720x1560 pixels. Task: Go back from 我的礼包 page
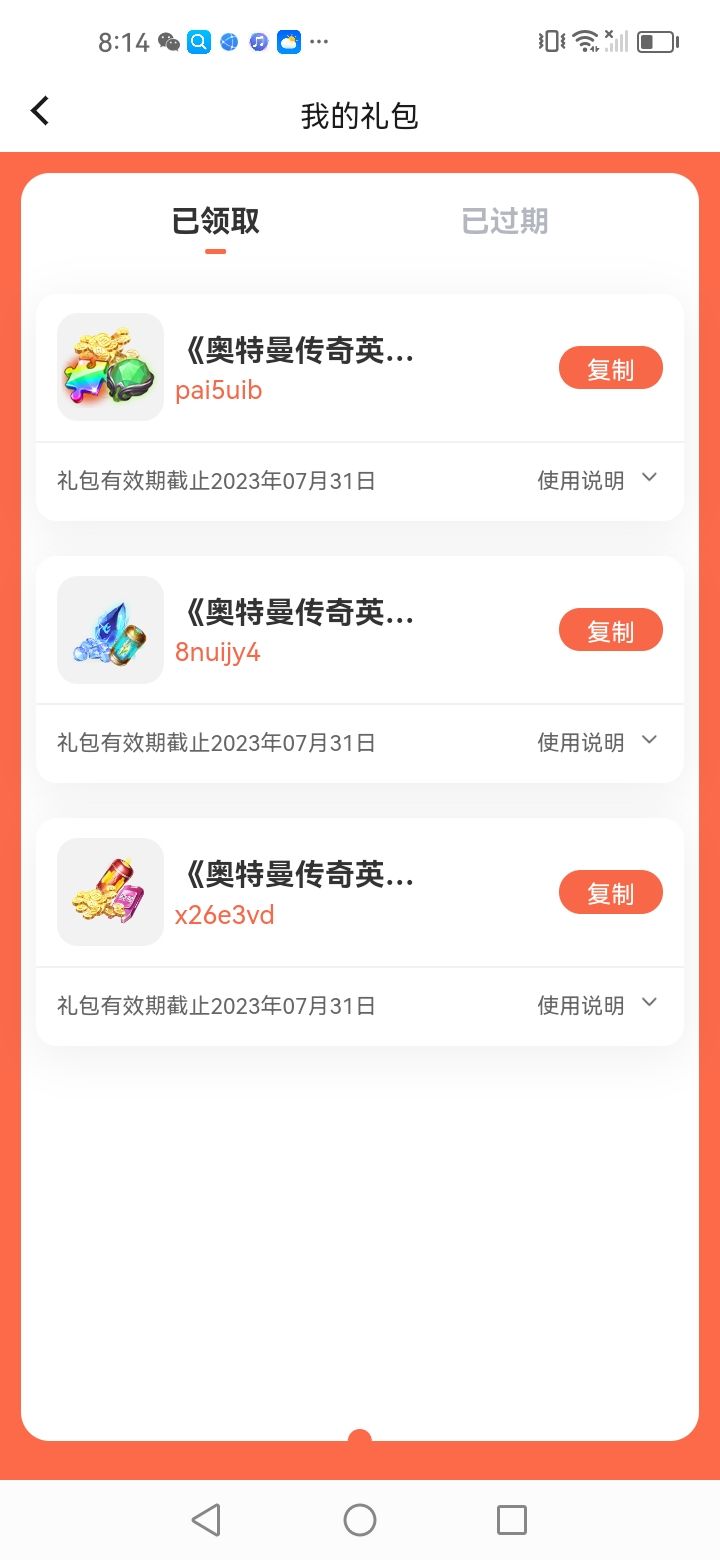tap(40, 111)
